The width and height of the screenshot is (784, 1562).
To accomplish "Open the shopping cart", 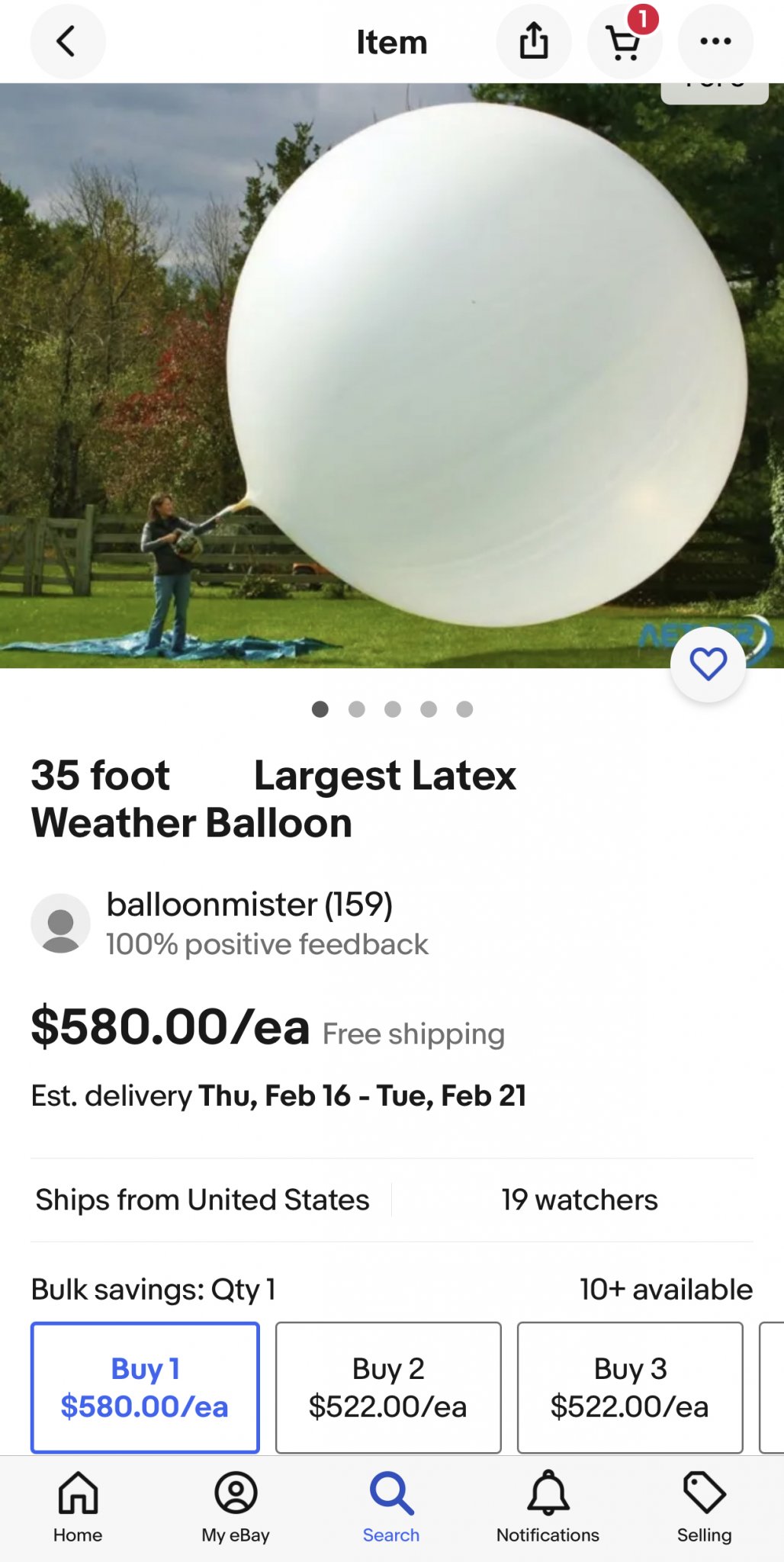I will tap(625, 42).
